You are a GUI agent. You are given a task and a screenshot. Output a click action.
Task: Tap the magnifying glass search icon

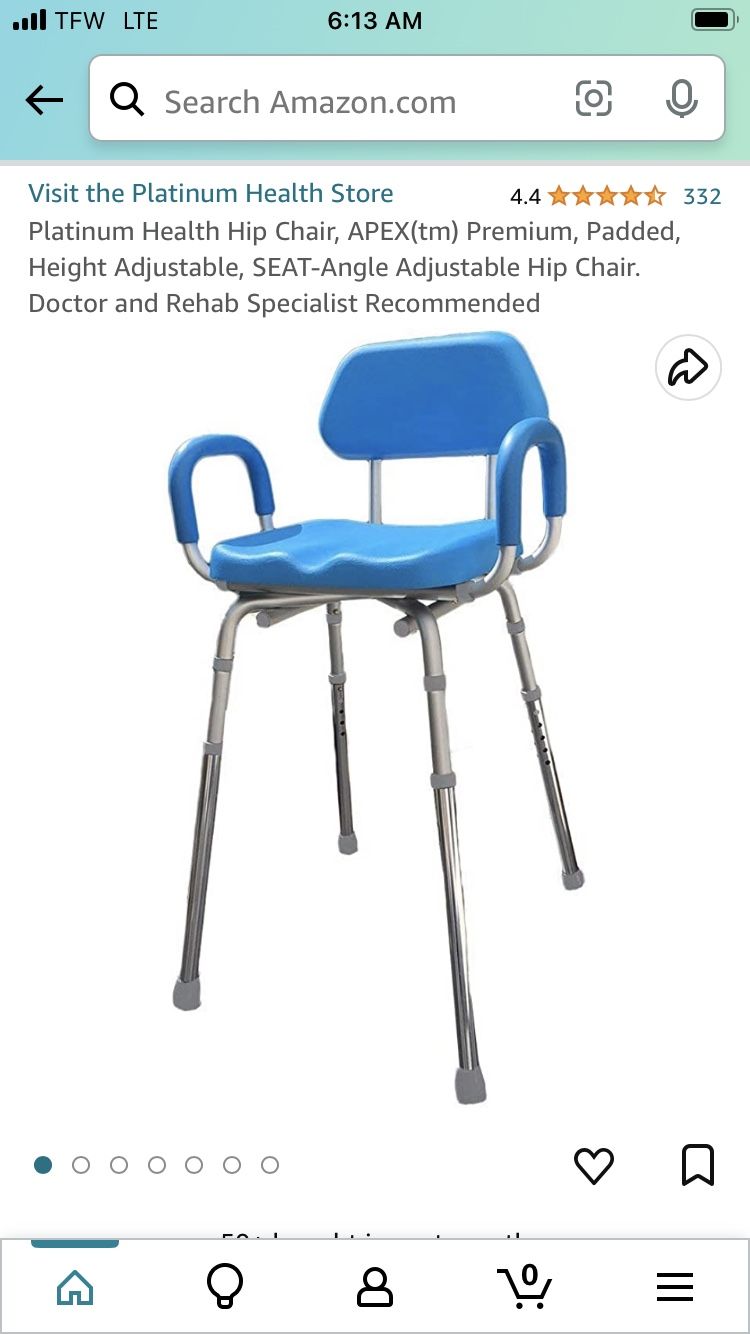click(127, 99)
